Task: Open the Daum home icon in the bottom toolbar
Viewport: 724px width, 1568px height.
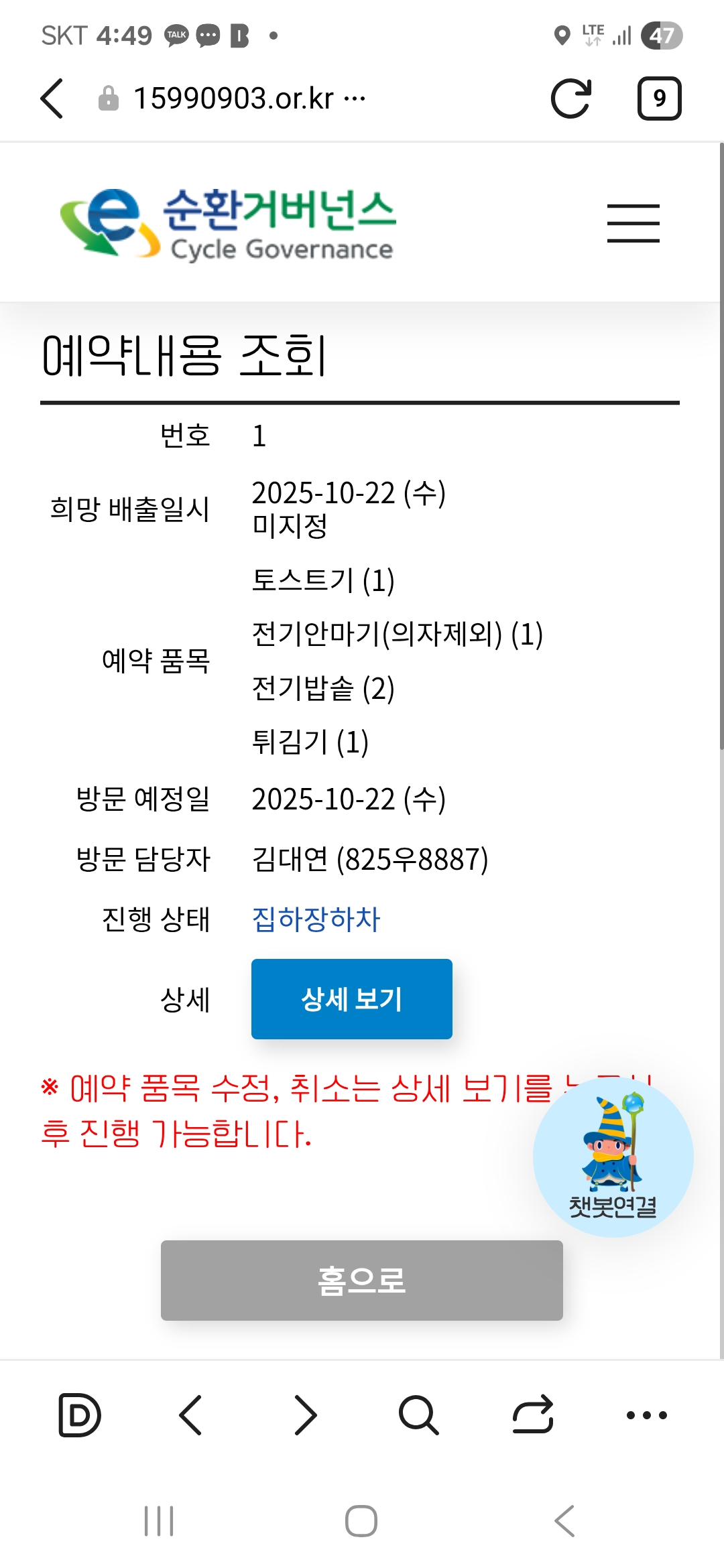Action: tap(80, 1415)
